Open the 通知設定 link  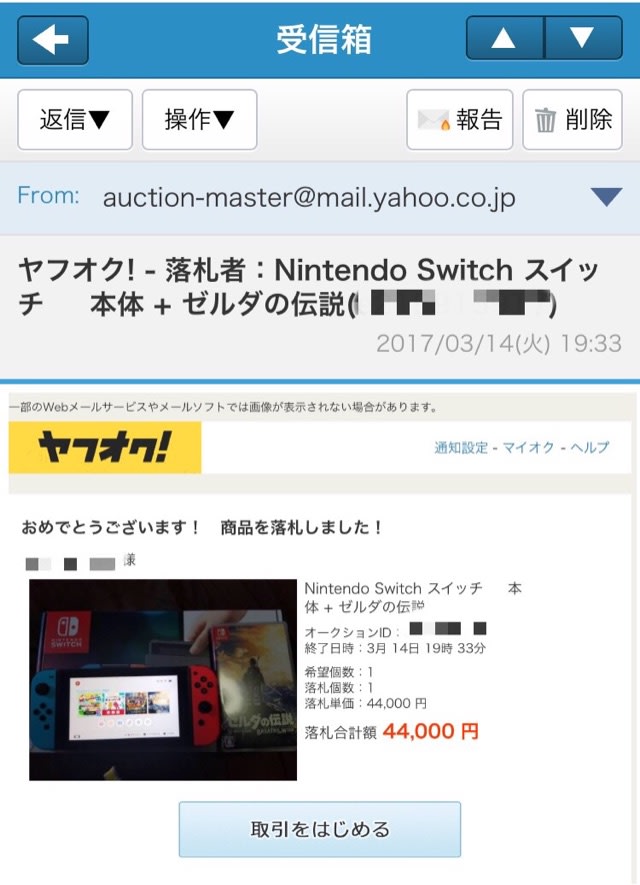pos(461,447)
